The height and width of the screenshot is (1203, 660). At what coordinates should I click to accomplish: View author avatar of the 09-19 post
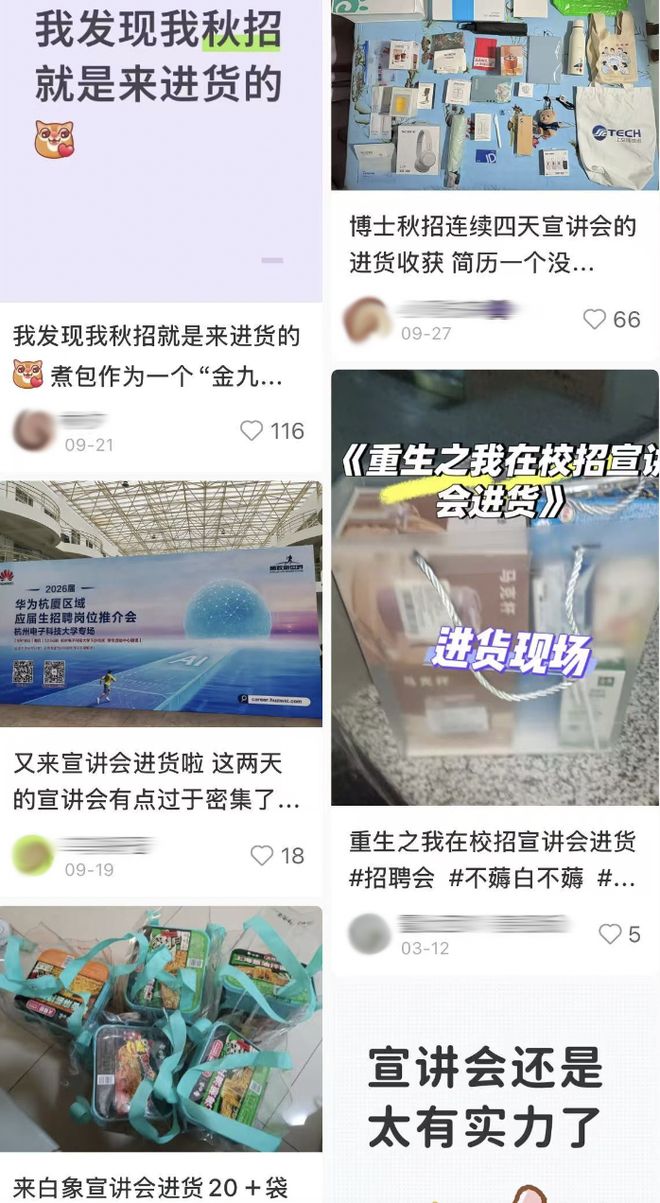pyautogui.click(x=34, y=855)
